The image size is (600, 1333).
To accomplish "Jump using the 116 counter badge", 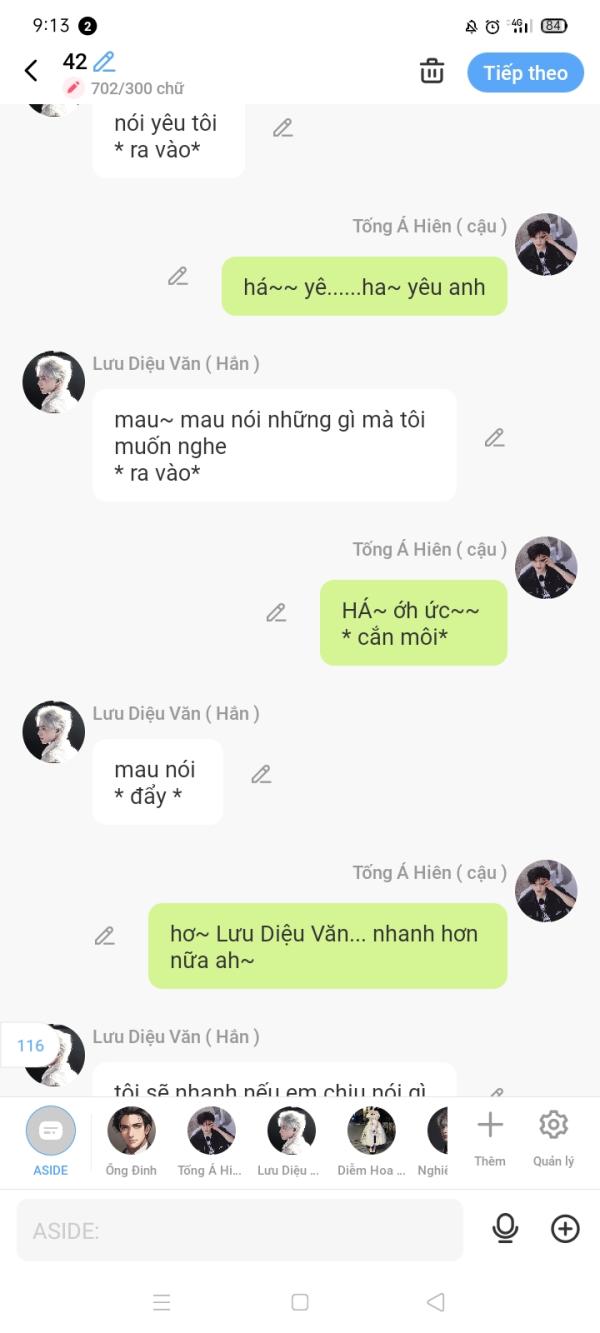I will tap(30, 1045).
